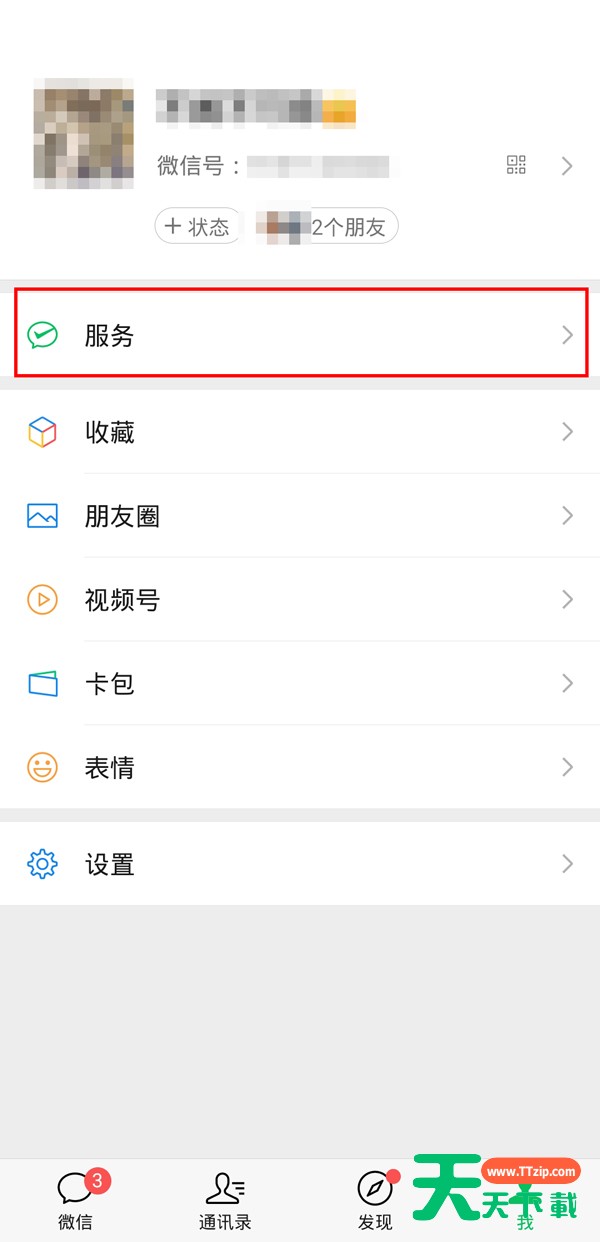The height and width of the screenshot is (1242, 600).
Task: Switch to the 微信 chats tab
Action: pyautogui.click(x=76, y=1200)
